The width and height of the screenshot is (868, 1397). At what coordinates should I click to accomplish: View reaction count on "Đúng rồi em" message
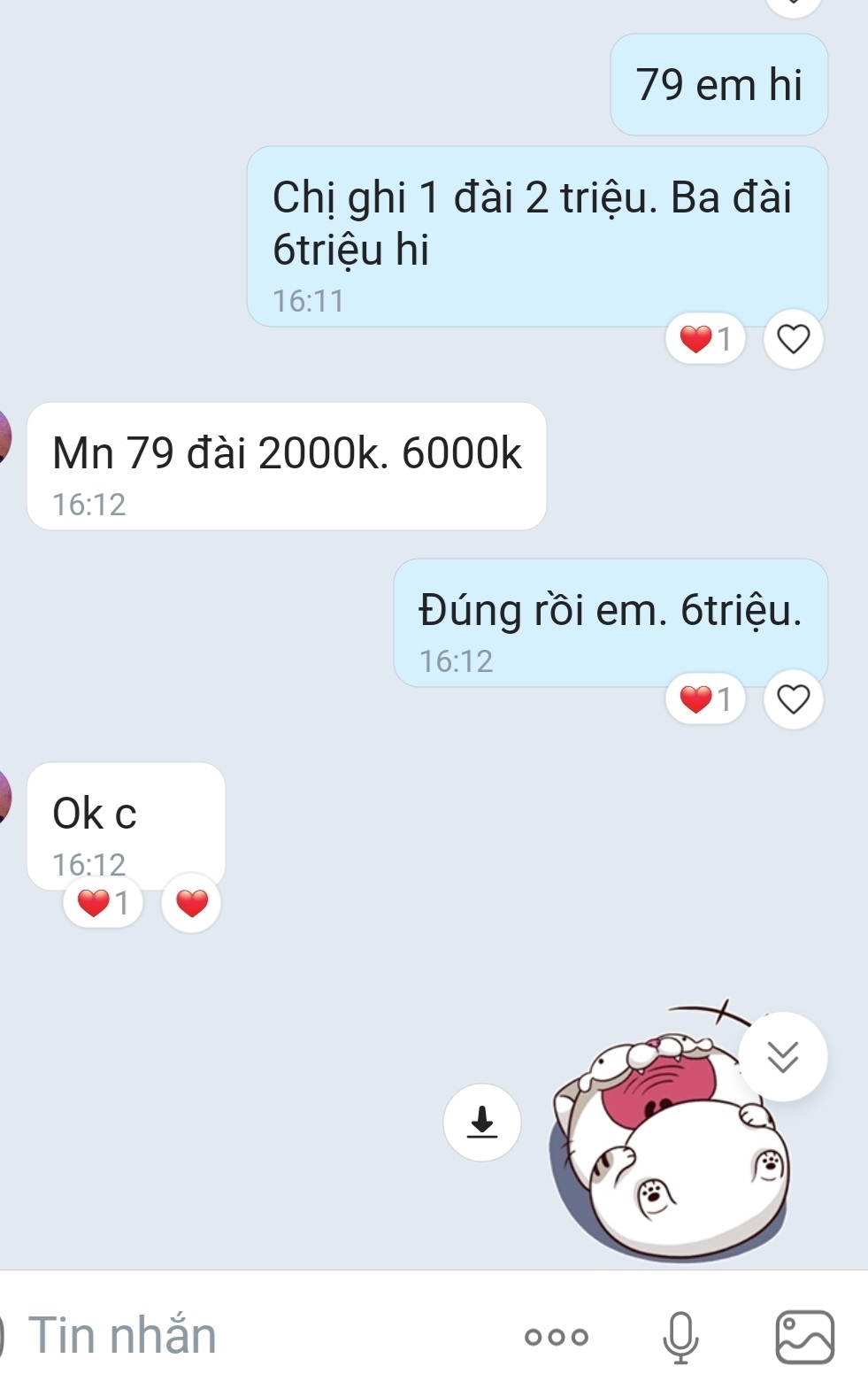click(x=705, y=699)
